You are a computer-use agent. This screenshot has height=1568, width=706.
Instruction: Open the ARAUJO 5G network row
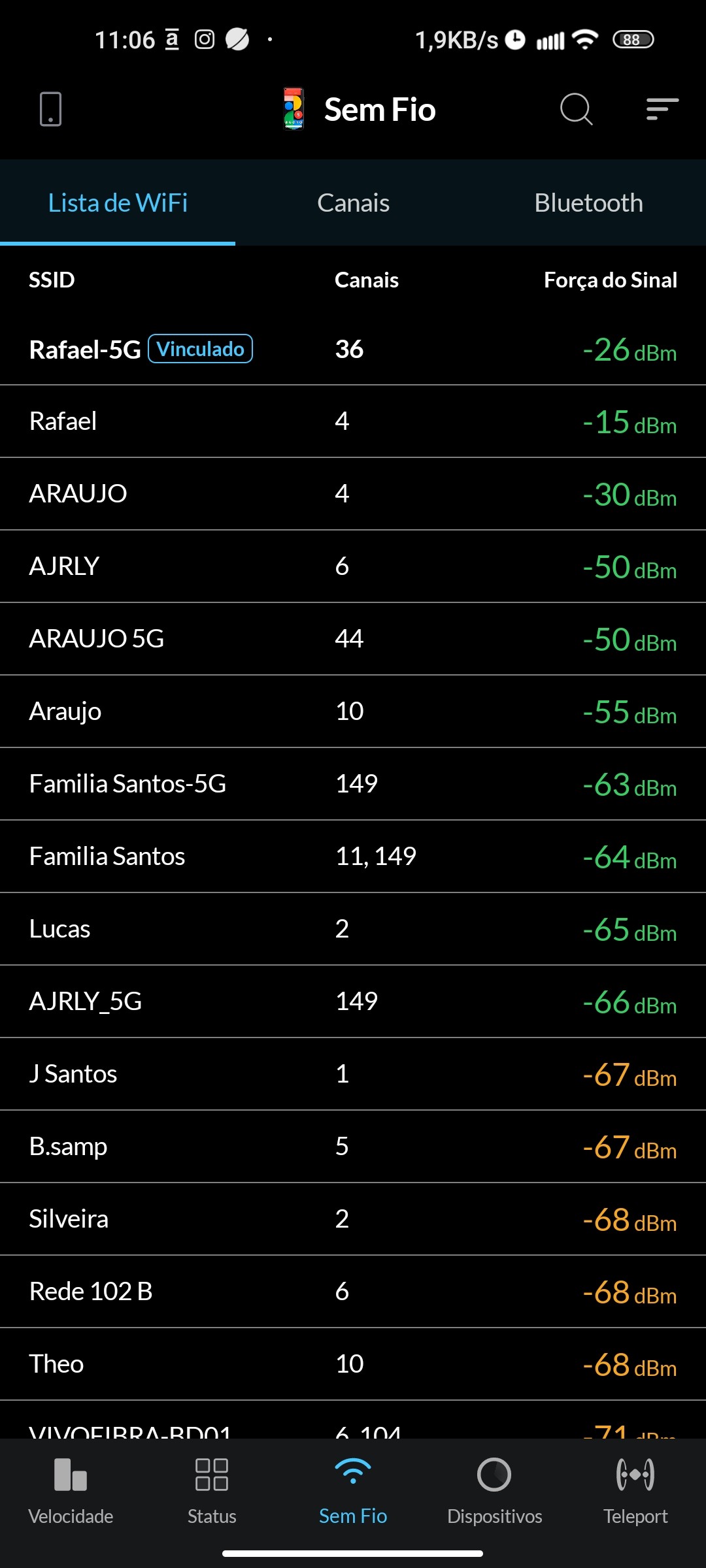[353, 639]
